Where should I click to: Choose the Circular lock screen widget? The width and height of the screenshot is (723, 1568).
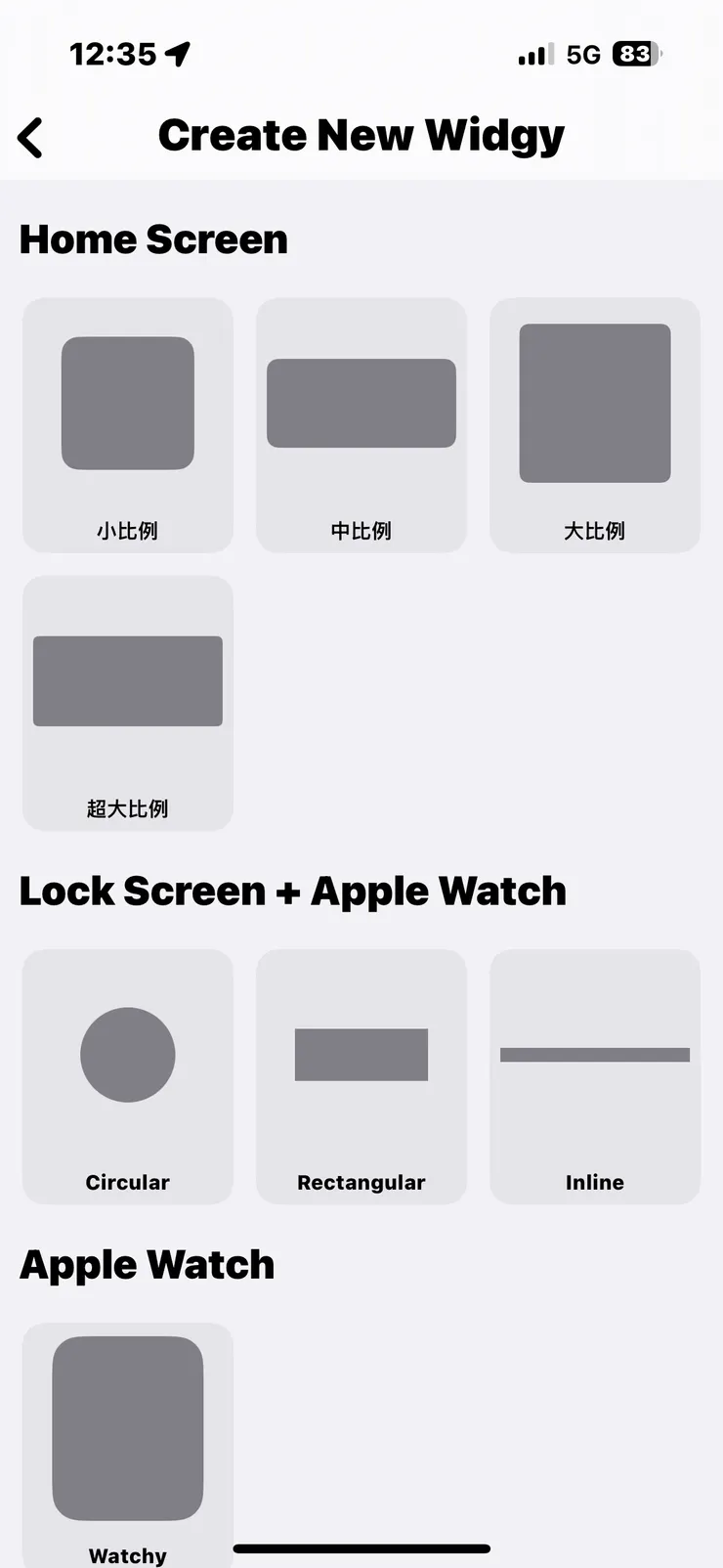click(127, 1075)
